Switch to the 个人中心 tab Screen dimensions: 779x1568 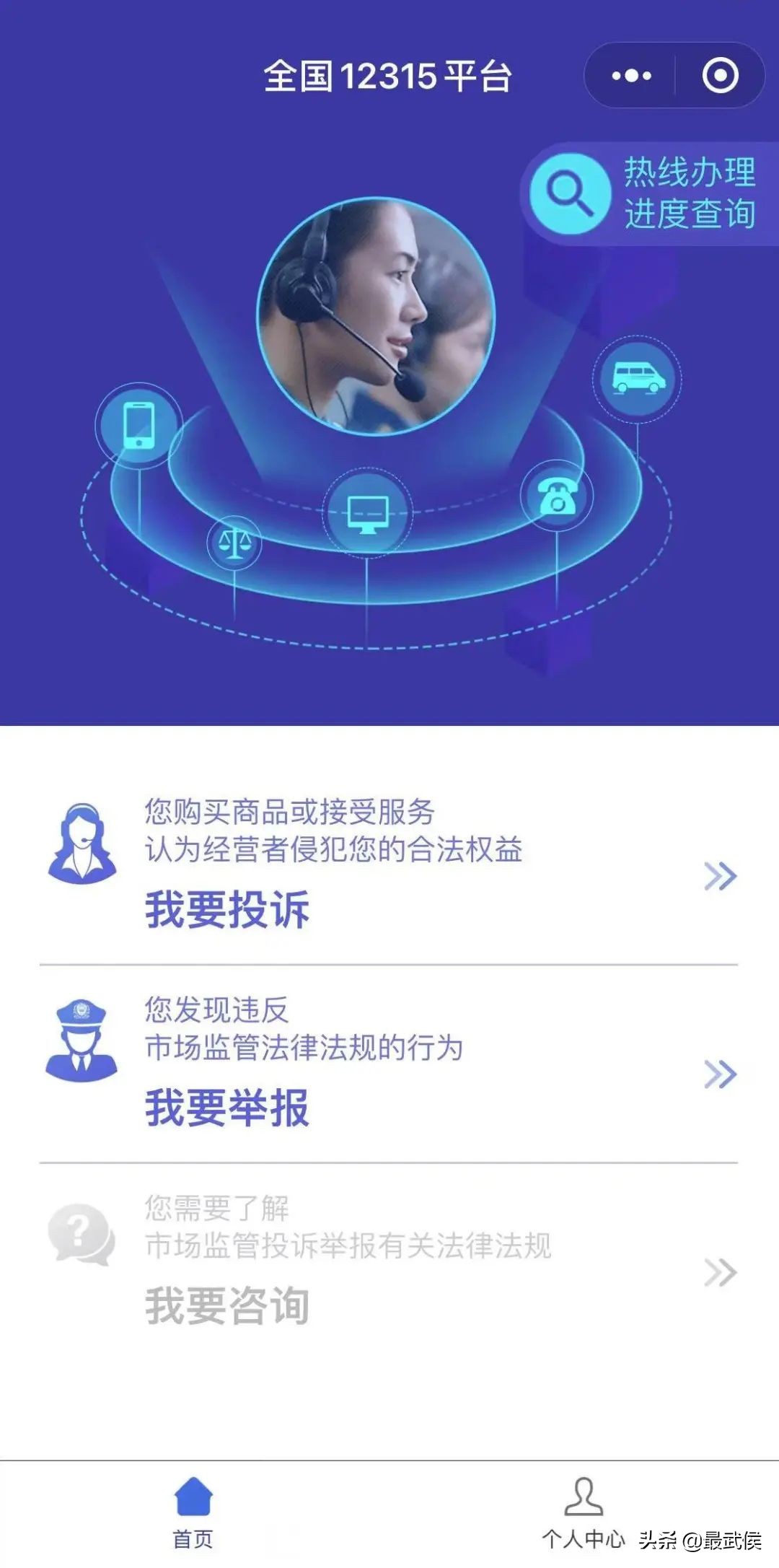584,1512
